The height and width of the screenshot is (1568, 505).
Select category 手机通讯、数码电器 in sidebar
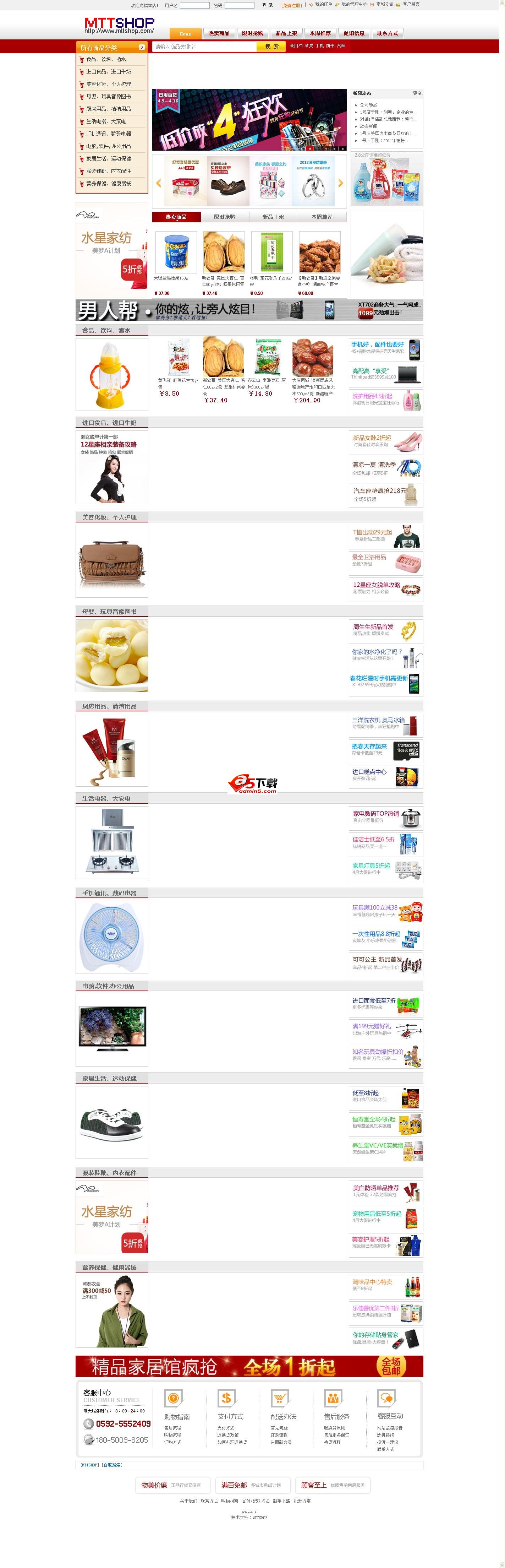coord(108,134)
